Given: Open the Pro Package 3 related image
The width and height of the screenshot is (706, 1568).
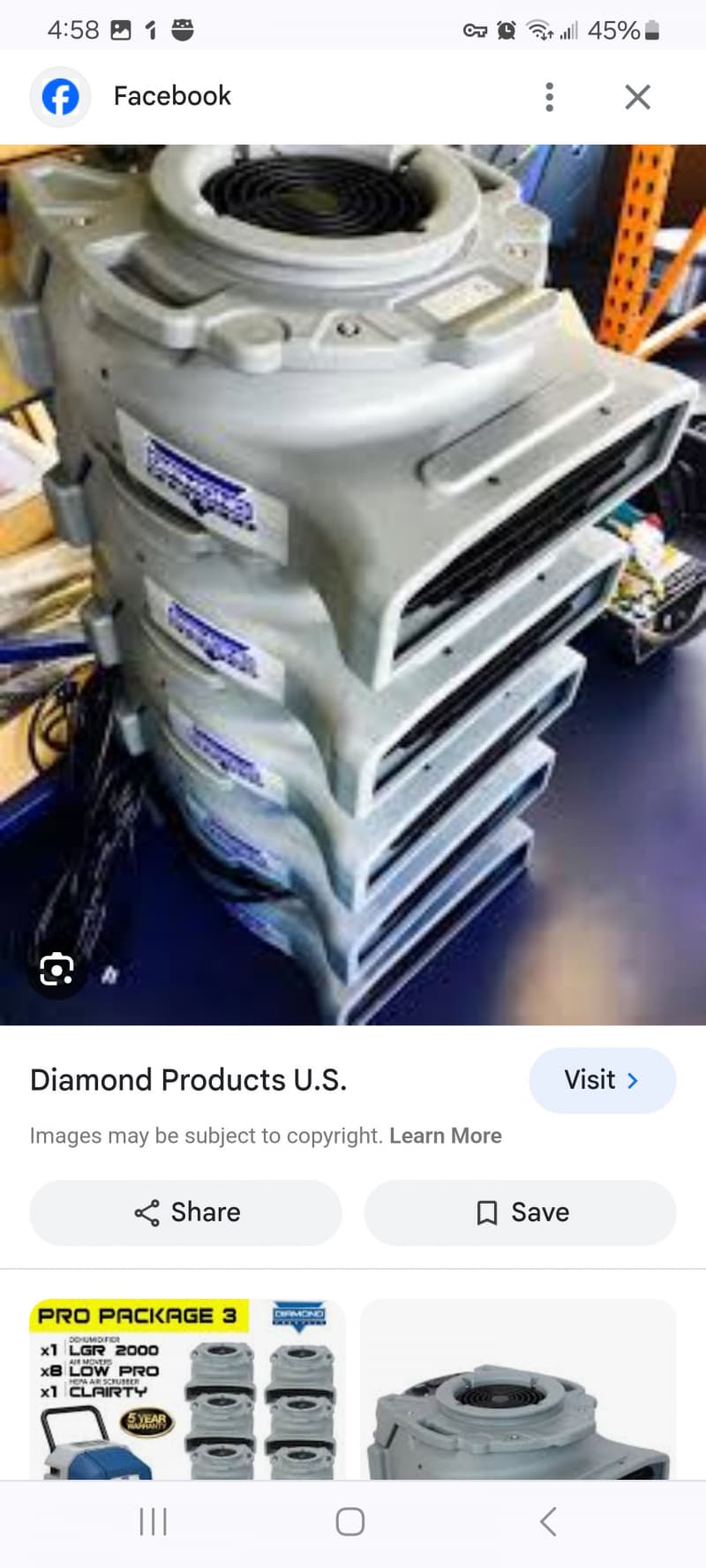Looking at the screenshot, I should tap(186, 1388).
